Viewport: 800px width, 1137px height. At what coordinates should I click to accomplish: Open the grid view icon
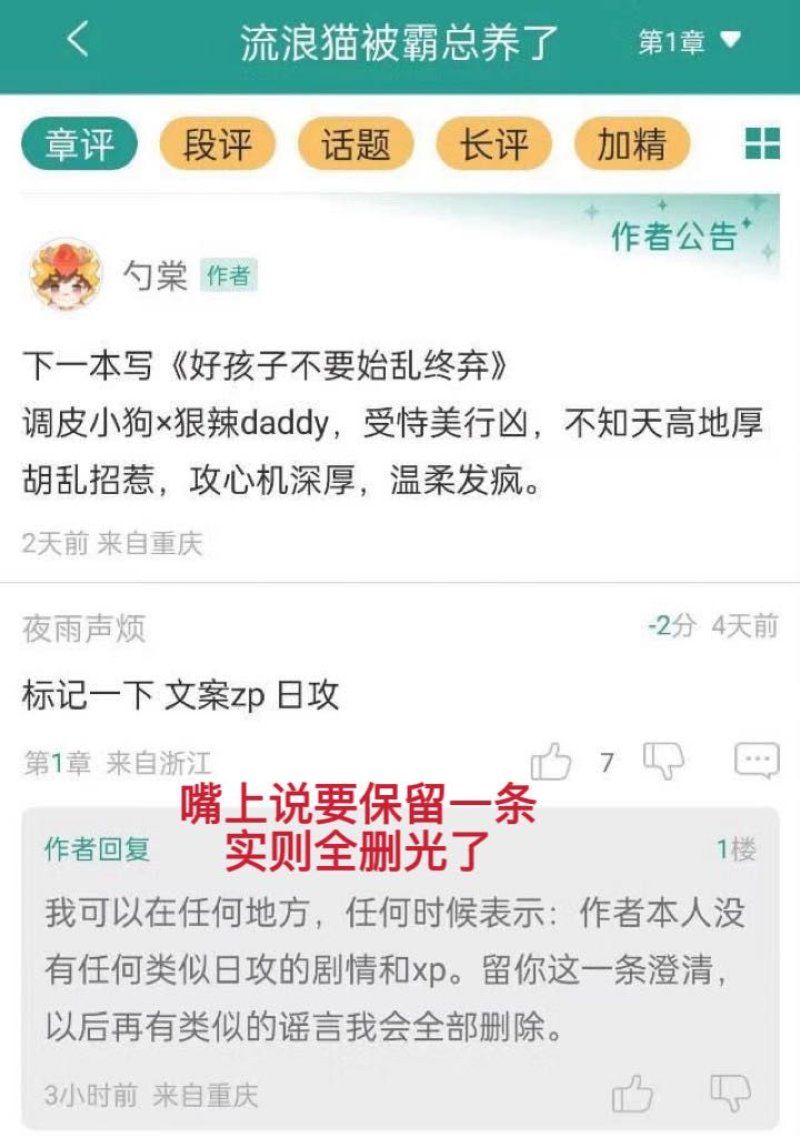point(762,144)
